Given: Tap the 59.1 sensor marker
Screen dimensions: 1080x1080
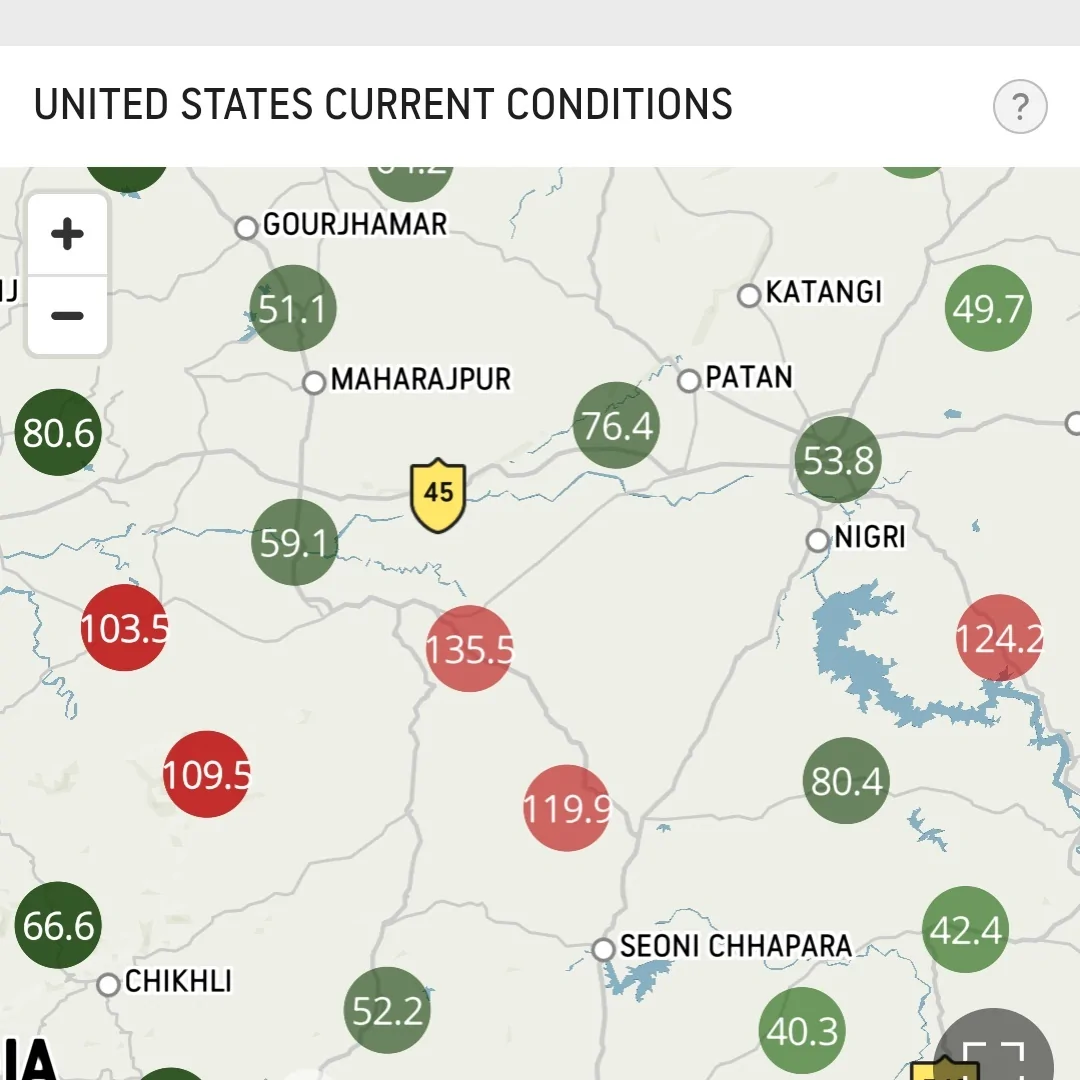Looking at the screenshot, I should coord(294,542).
